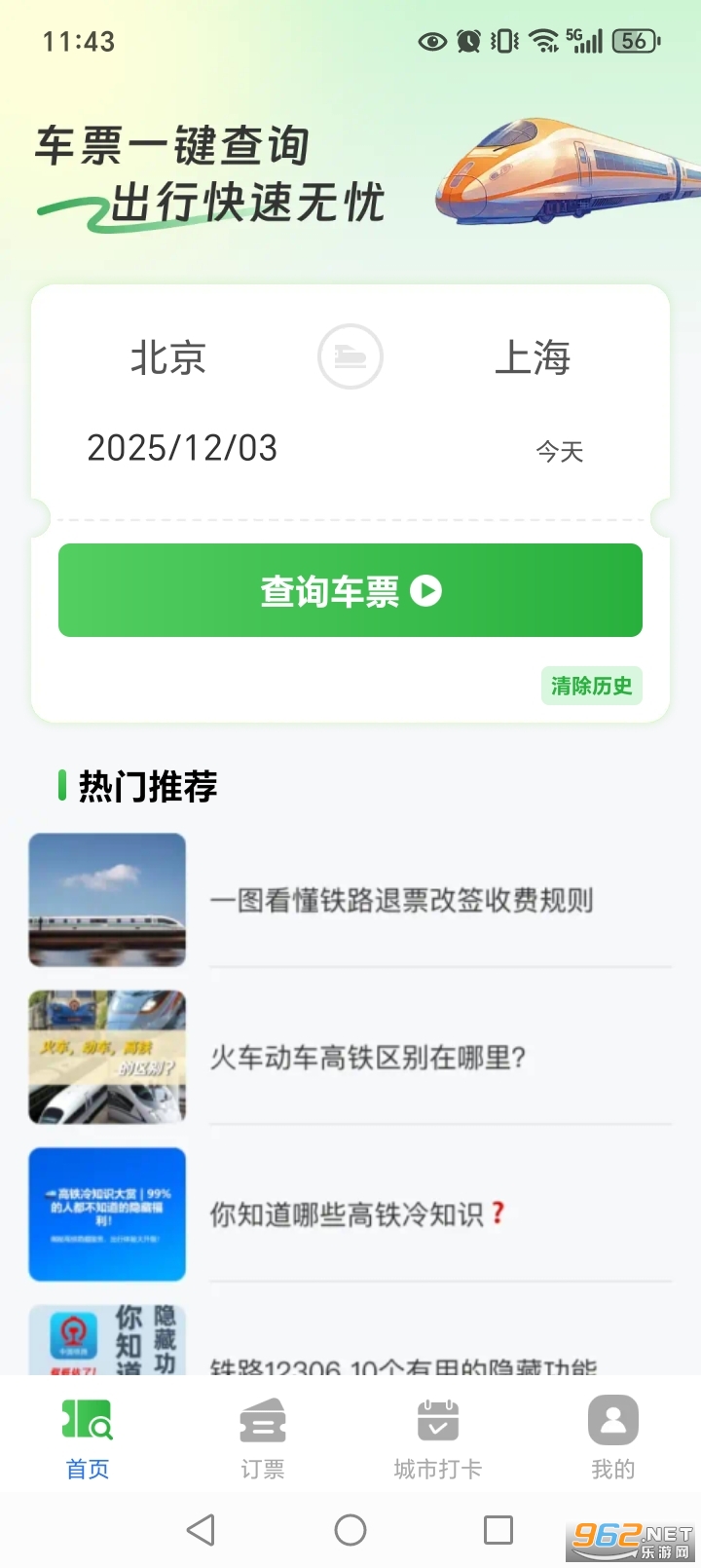Tap 清除历史 to clear history
Viewport: 701px width, 1568px height.
click(591, 687)
